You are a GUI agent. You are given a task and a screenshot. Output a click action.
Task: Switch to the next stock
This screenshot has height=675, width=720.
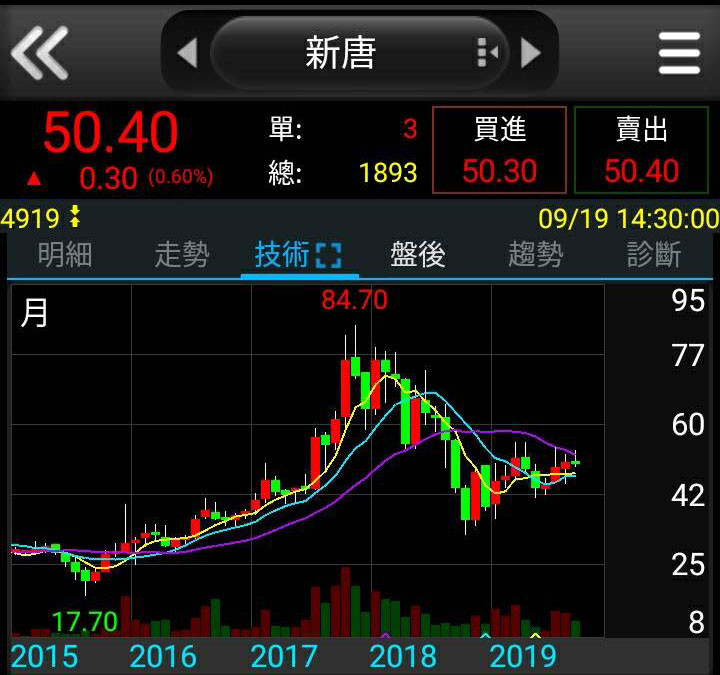click(x=532, y=52)
